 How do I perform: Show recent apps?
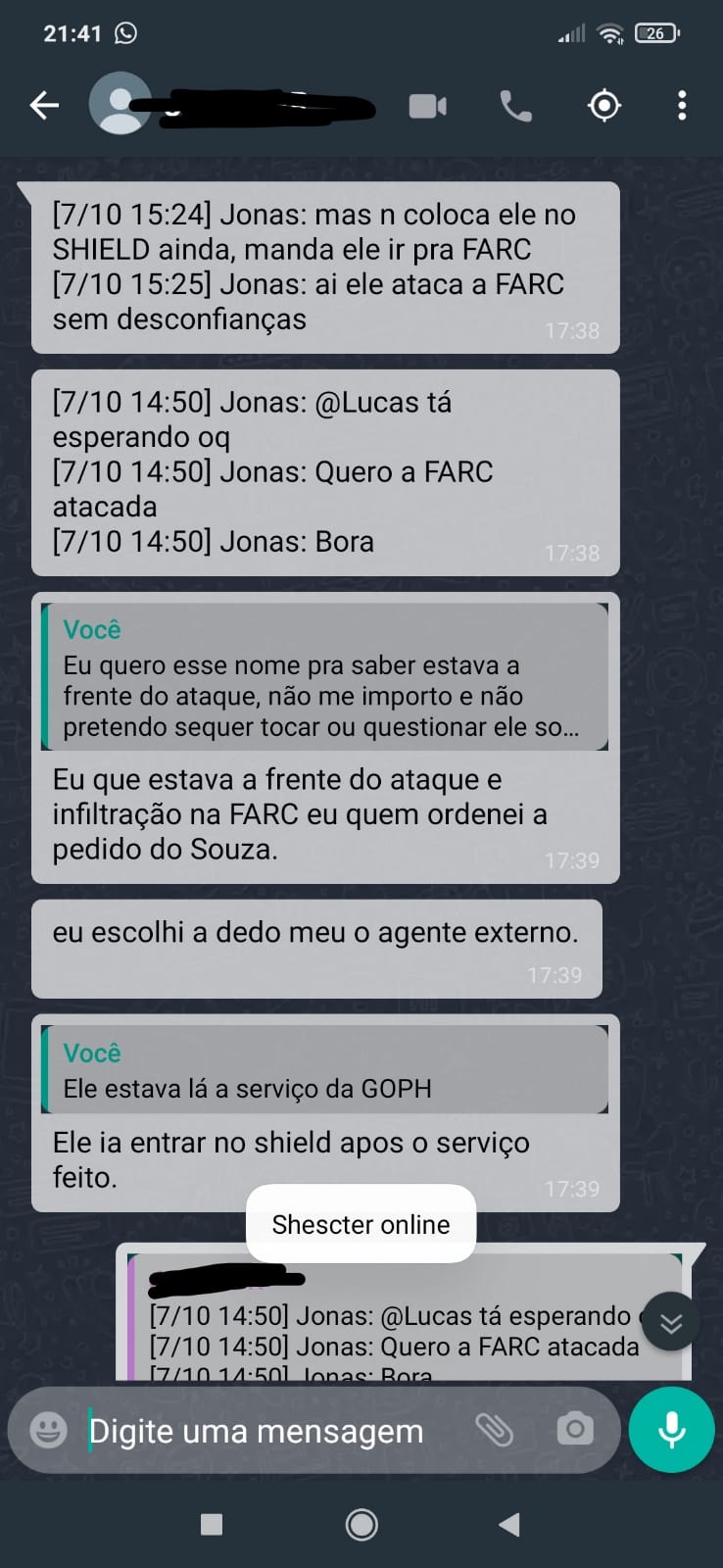point(211,1524)
